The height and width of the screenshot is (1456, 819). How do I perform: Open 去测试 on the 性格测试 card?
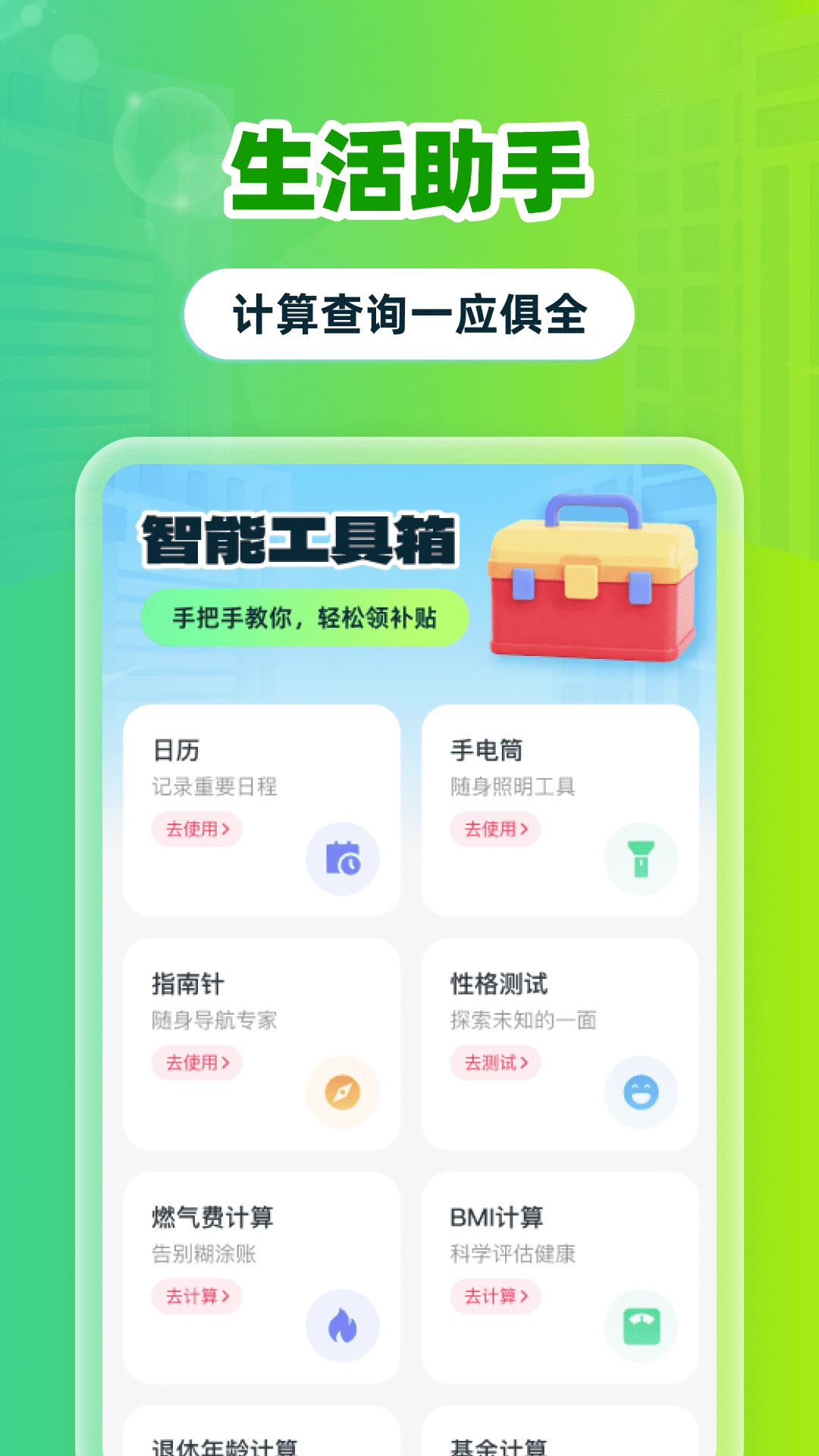(494, 1062)
